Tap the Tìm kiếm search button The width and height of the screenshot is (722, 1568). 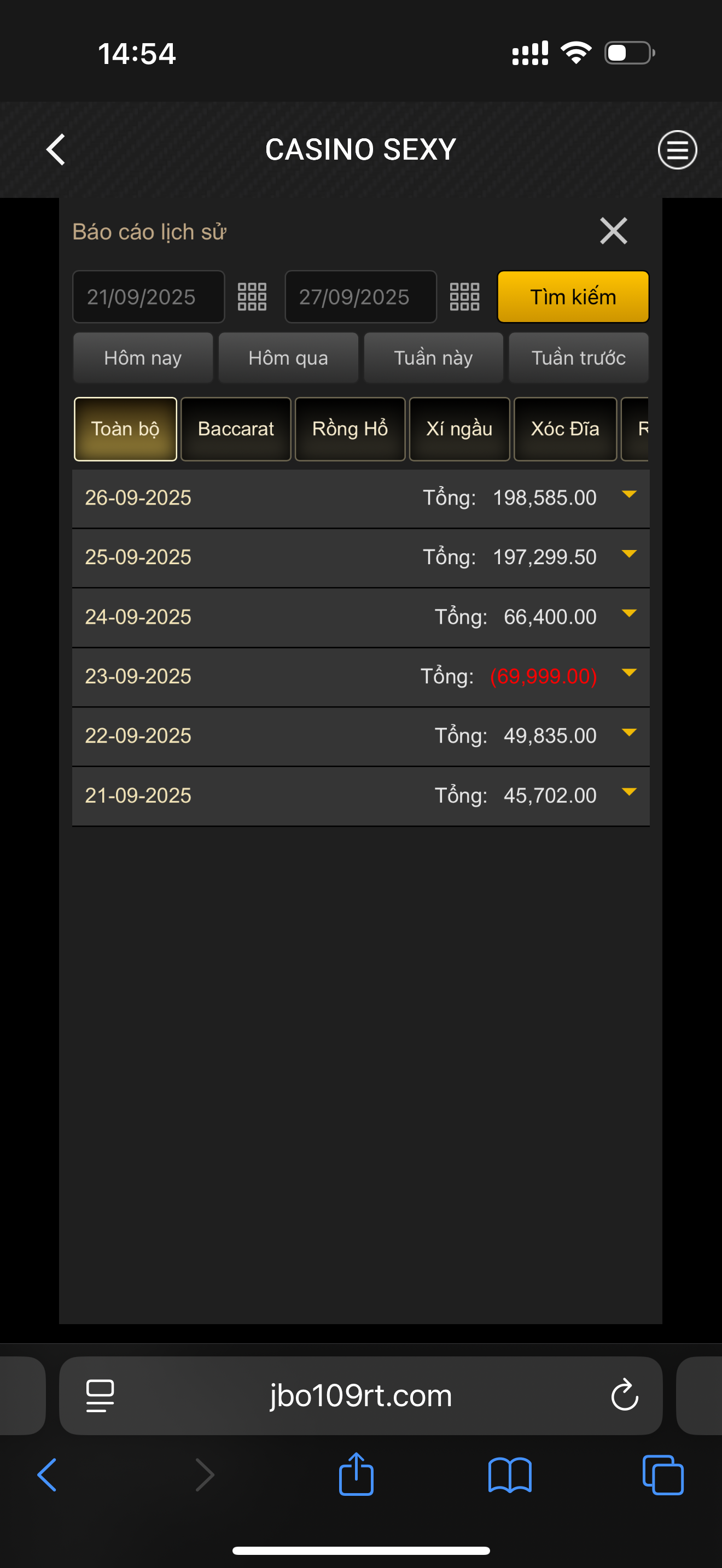(x=572, y=297)
